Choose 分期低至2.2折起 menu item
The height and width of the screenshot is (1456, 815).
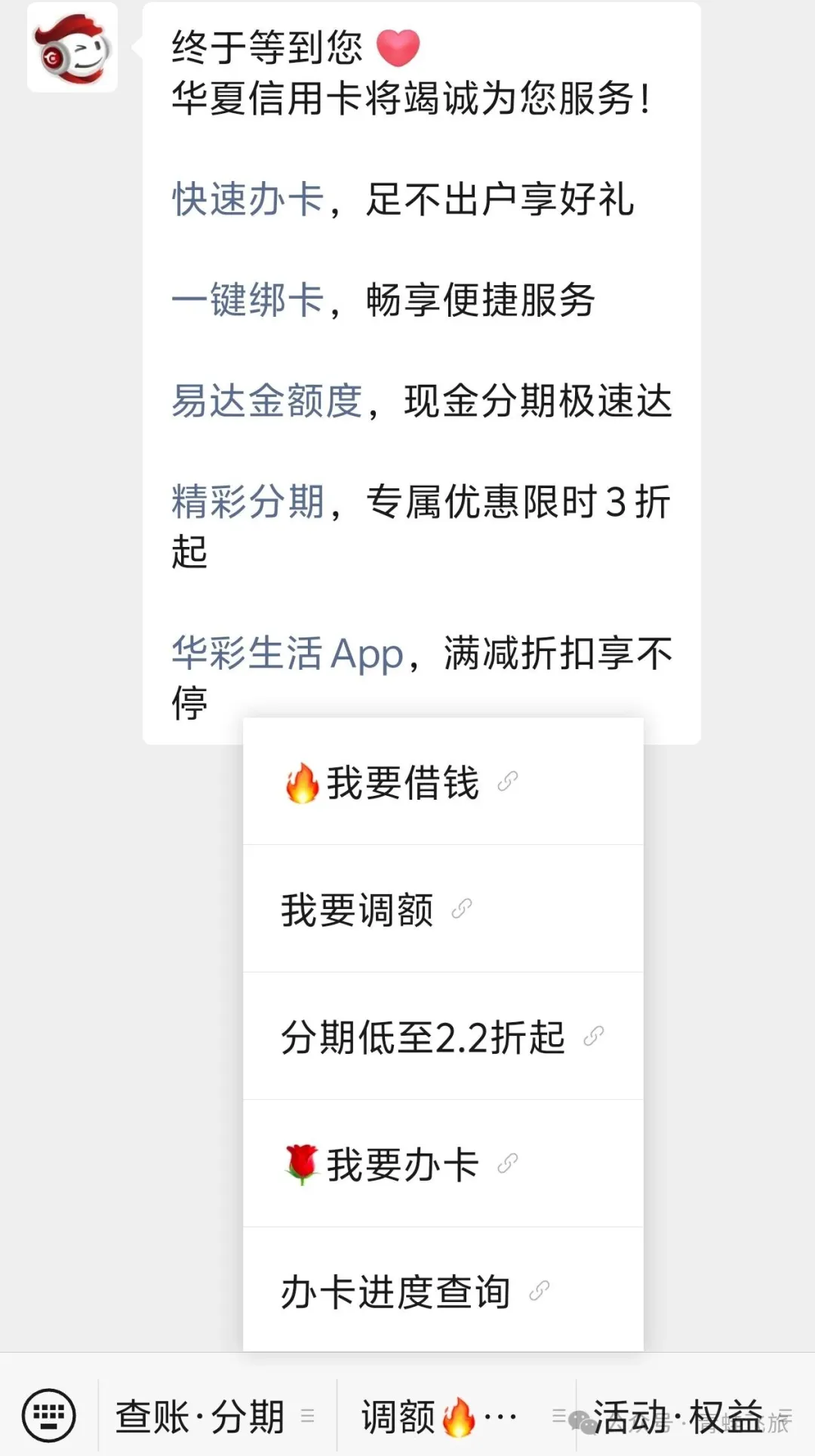[443, 1037]
